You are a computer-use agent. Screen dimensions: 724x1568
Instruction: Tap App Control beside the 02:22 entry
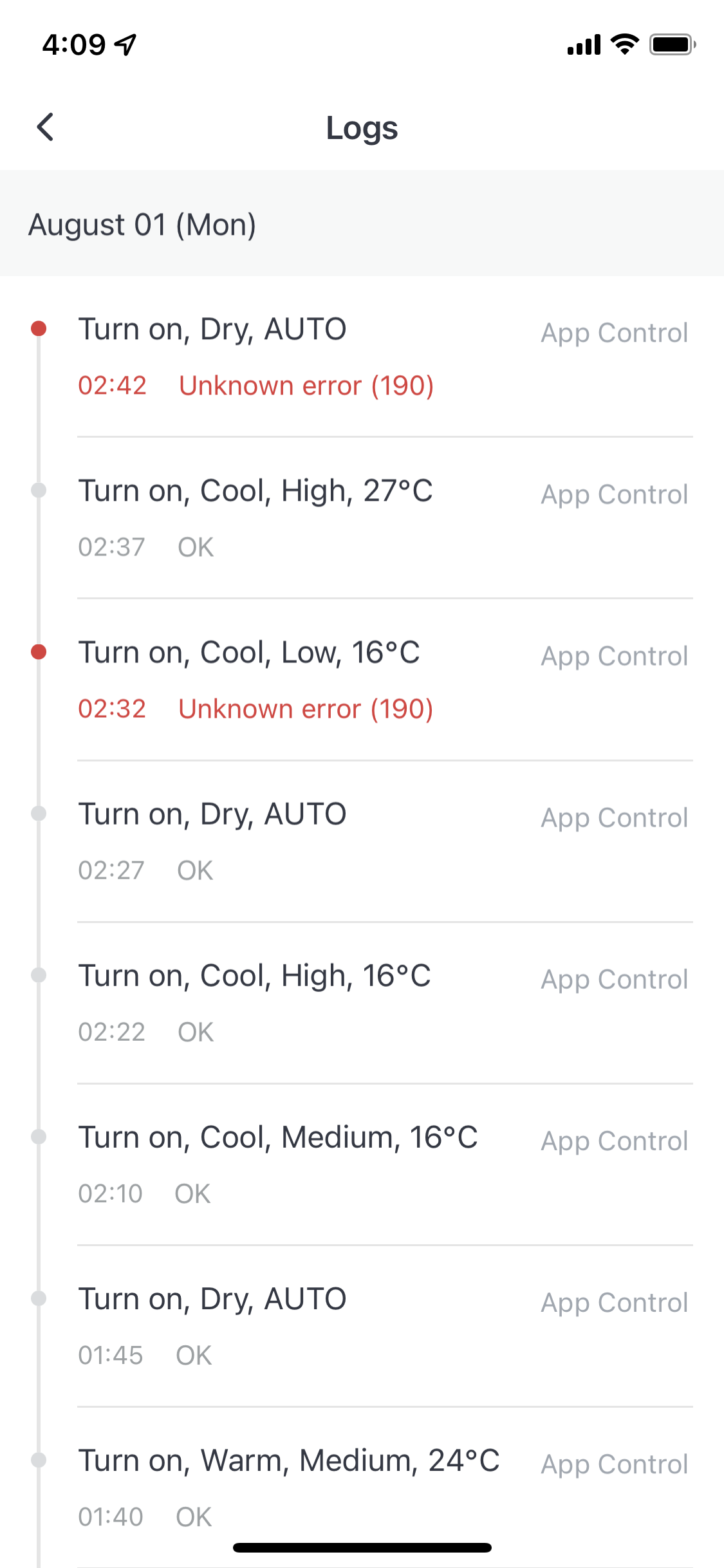[614, 978]
